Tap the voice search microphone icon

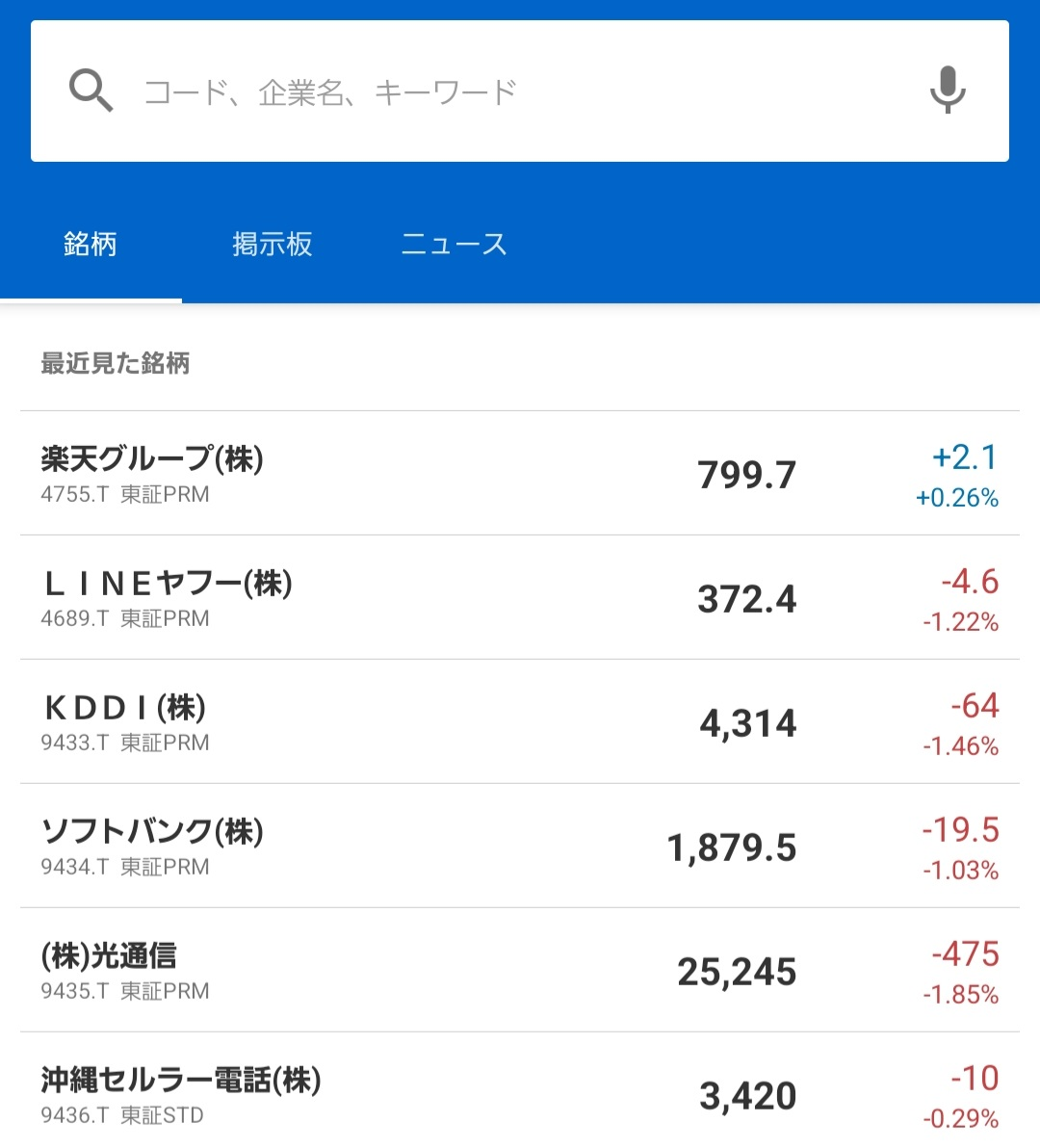947,91
